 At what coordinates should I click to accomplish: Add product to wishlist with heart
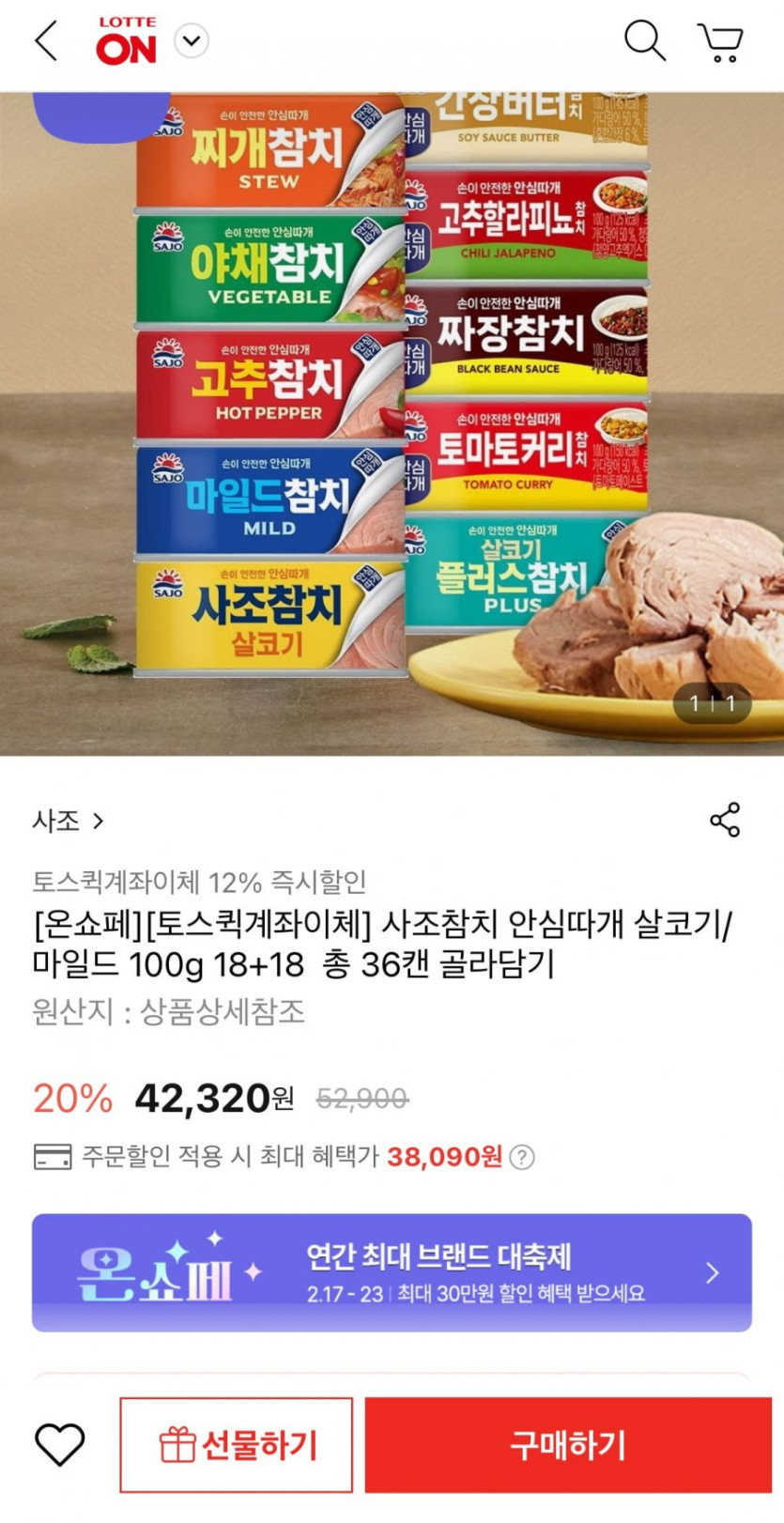click(60, 1444)
